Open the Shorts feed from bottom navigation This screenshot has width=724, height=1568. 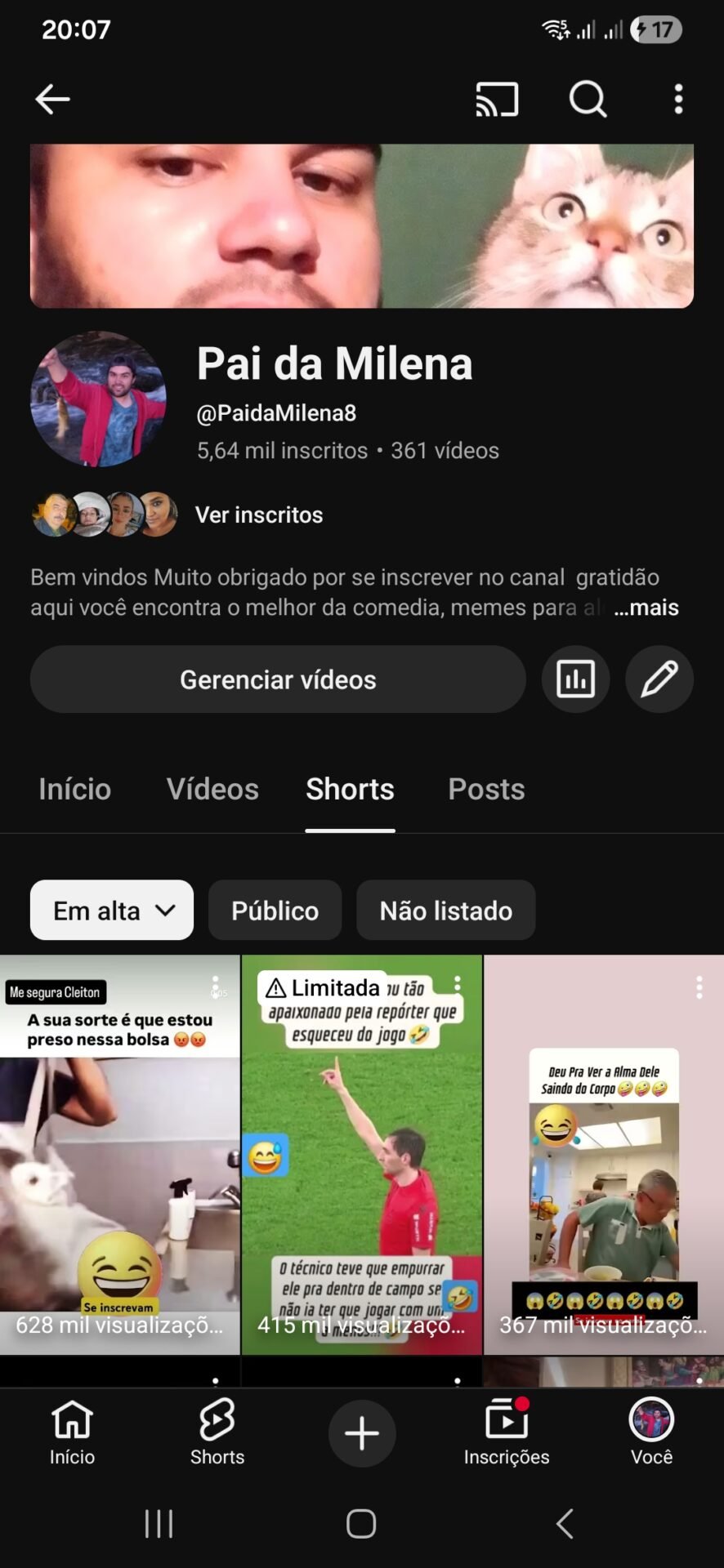click(217, 1433)
